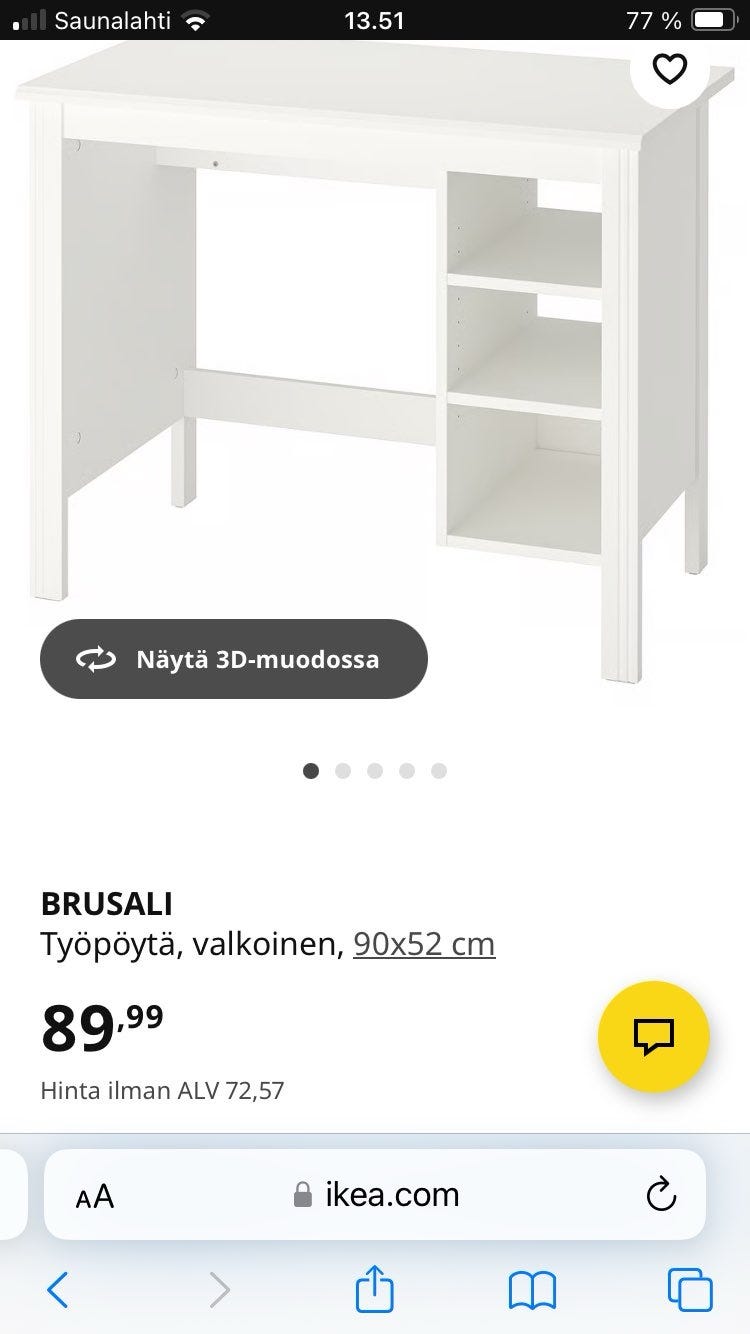Tap the product image of the desk

pos(375,350)
